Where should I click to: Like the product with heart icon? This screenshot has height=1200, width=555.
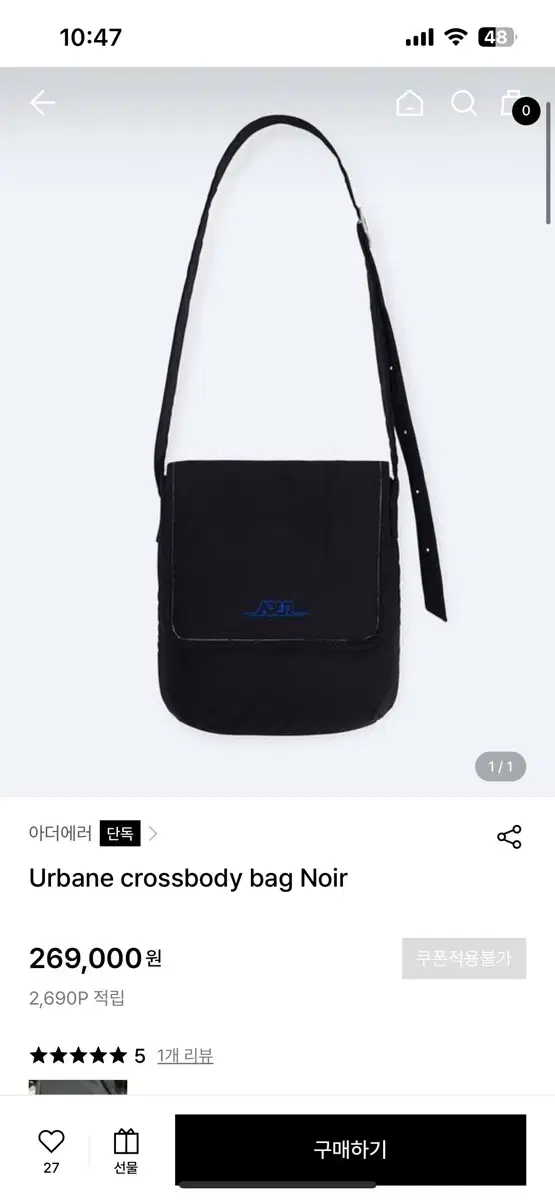click(51, 1141)
